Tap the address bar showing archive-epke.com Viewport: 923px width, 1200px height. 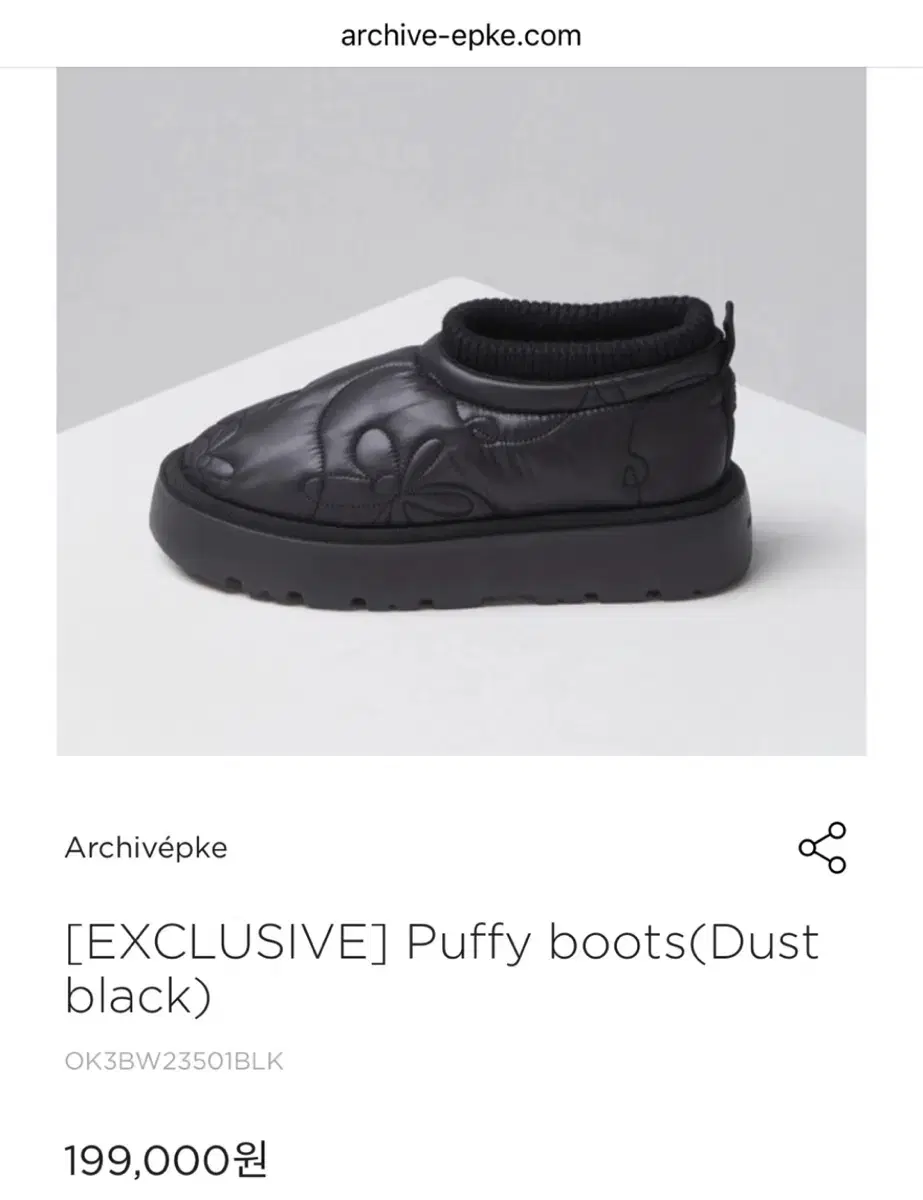tap(460, 36)
